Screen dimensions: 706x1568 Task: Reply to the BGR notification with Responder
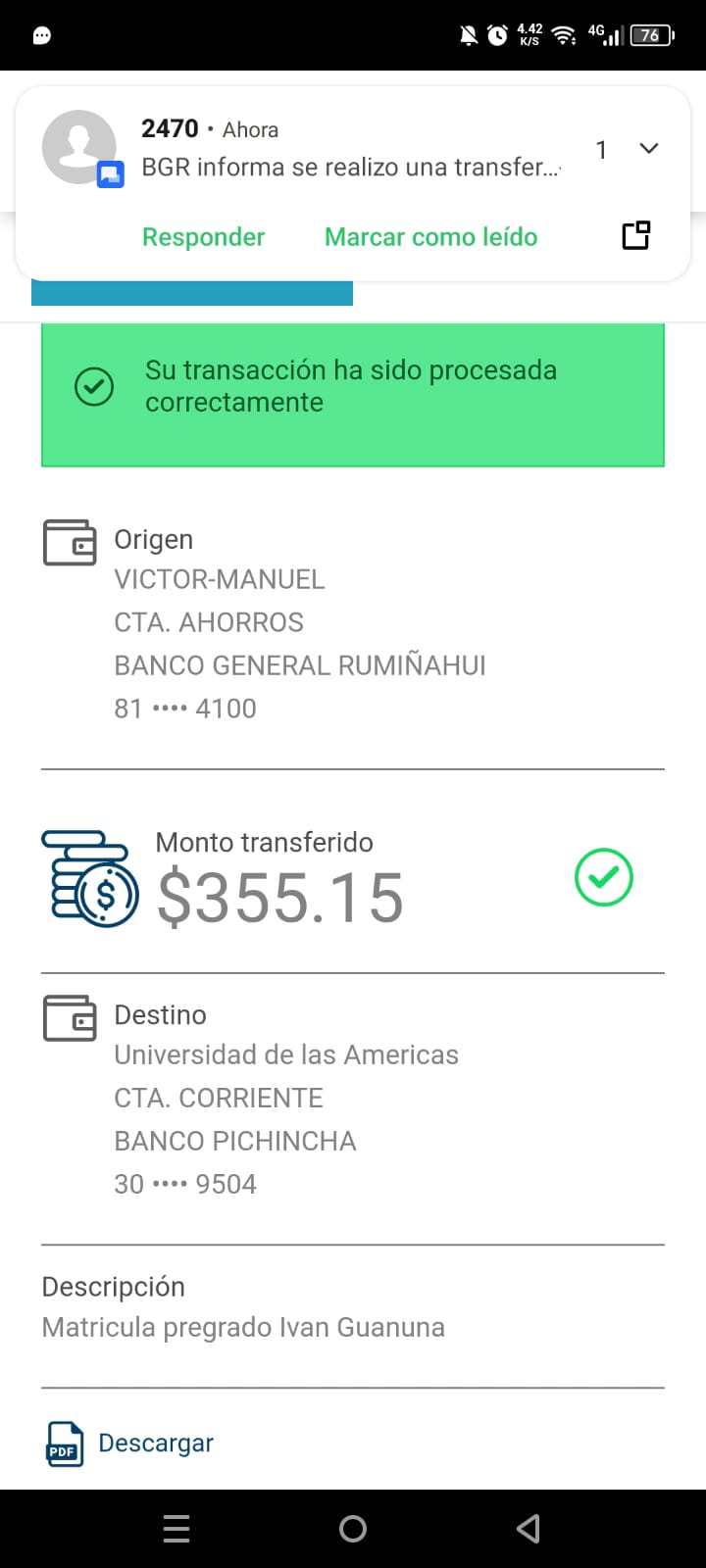(x=203, y=237)
